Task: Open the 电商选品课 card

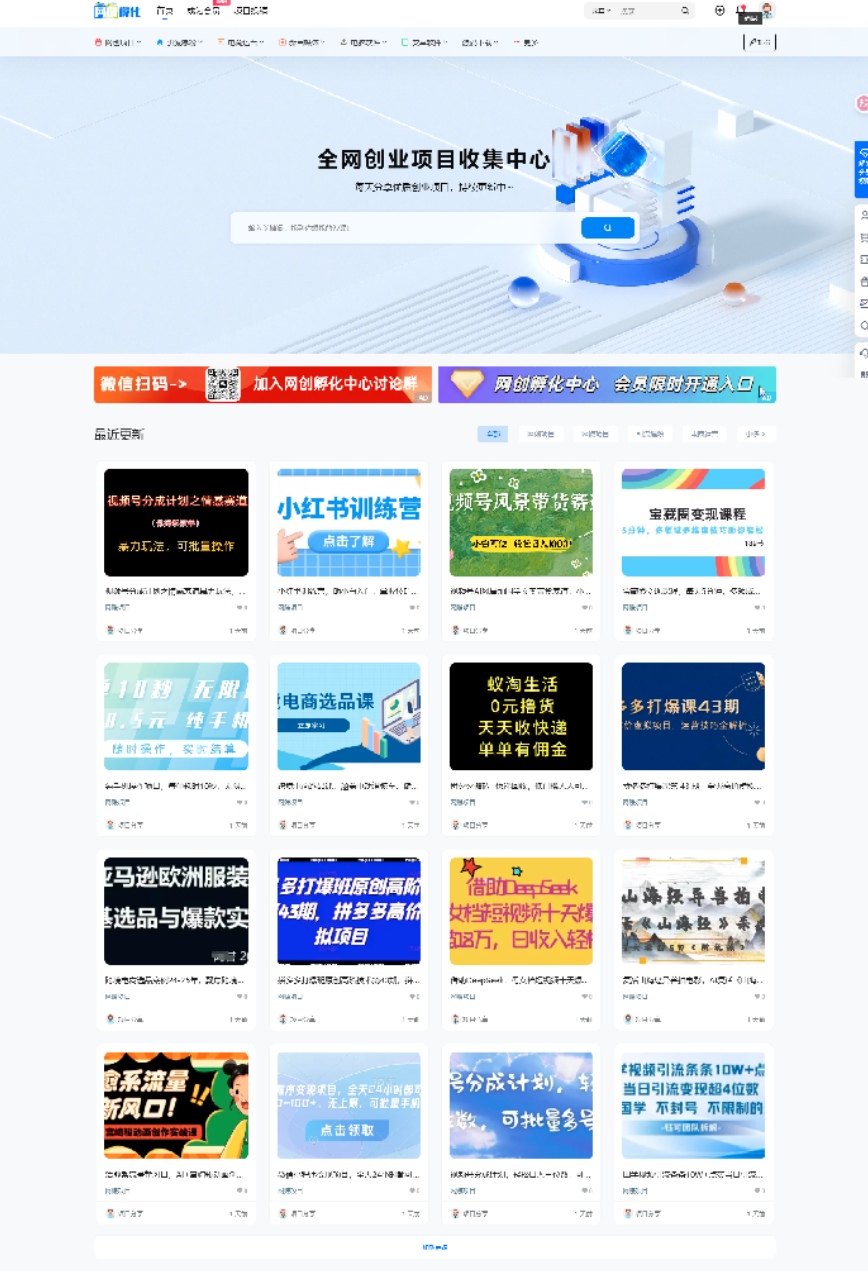Action: (x=348, y=716)
